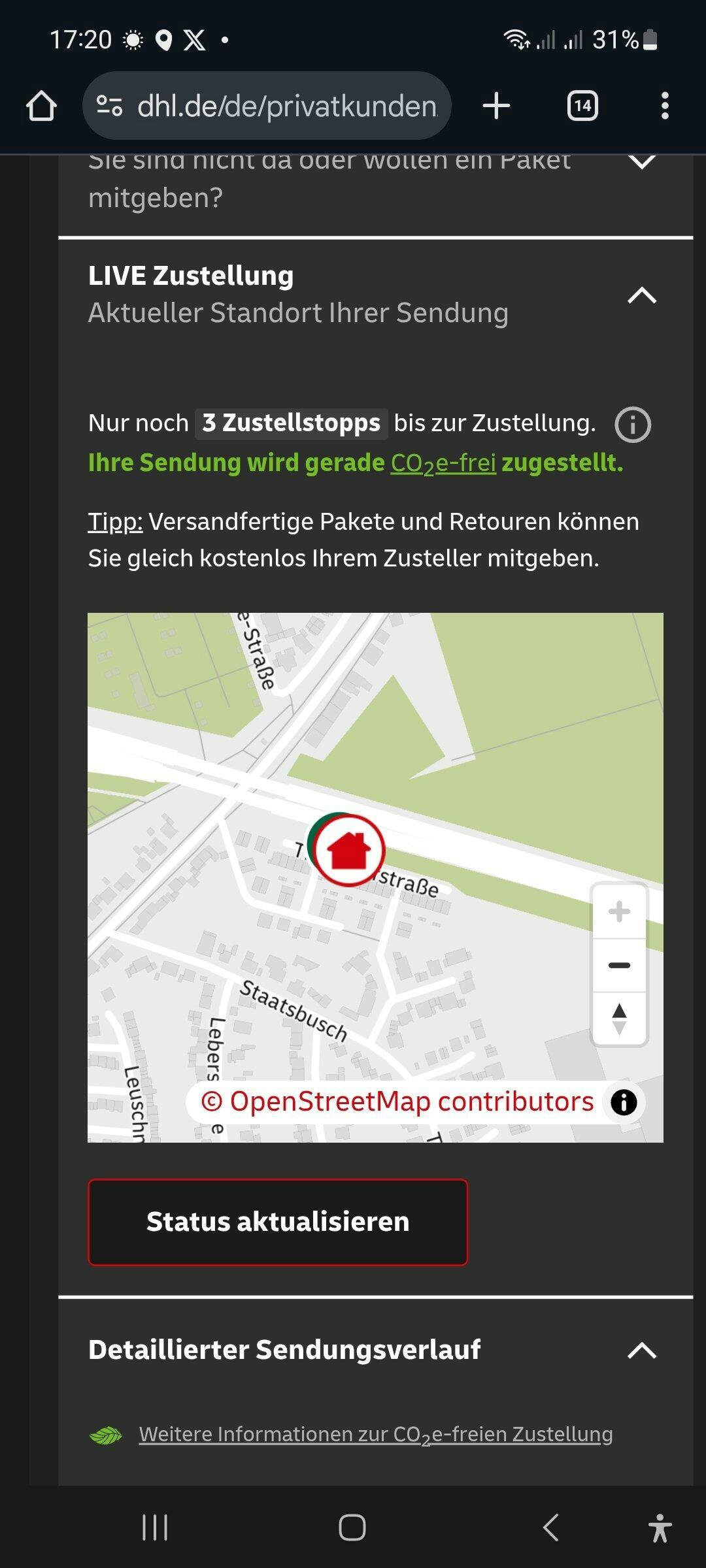Open Weitere Informationen zur CO2e-freien Zustellung
Viewport: 706px width, 1568px height.
pyautogui.click(x=376, y=1434)
